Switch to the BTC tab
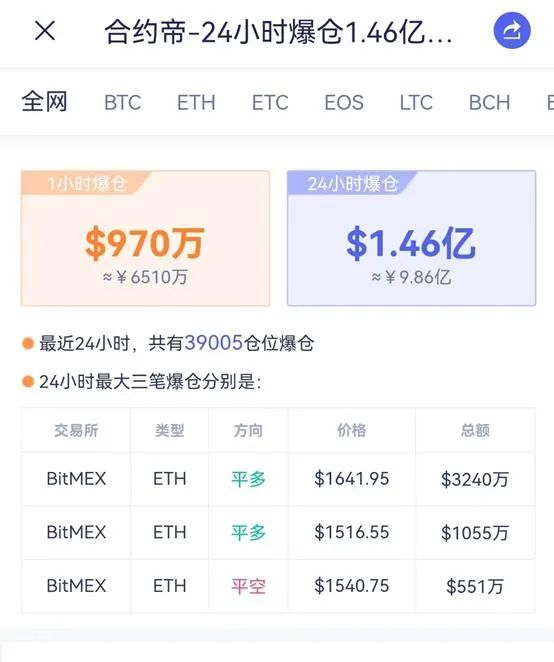 click(x=122, y=103)
